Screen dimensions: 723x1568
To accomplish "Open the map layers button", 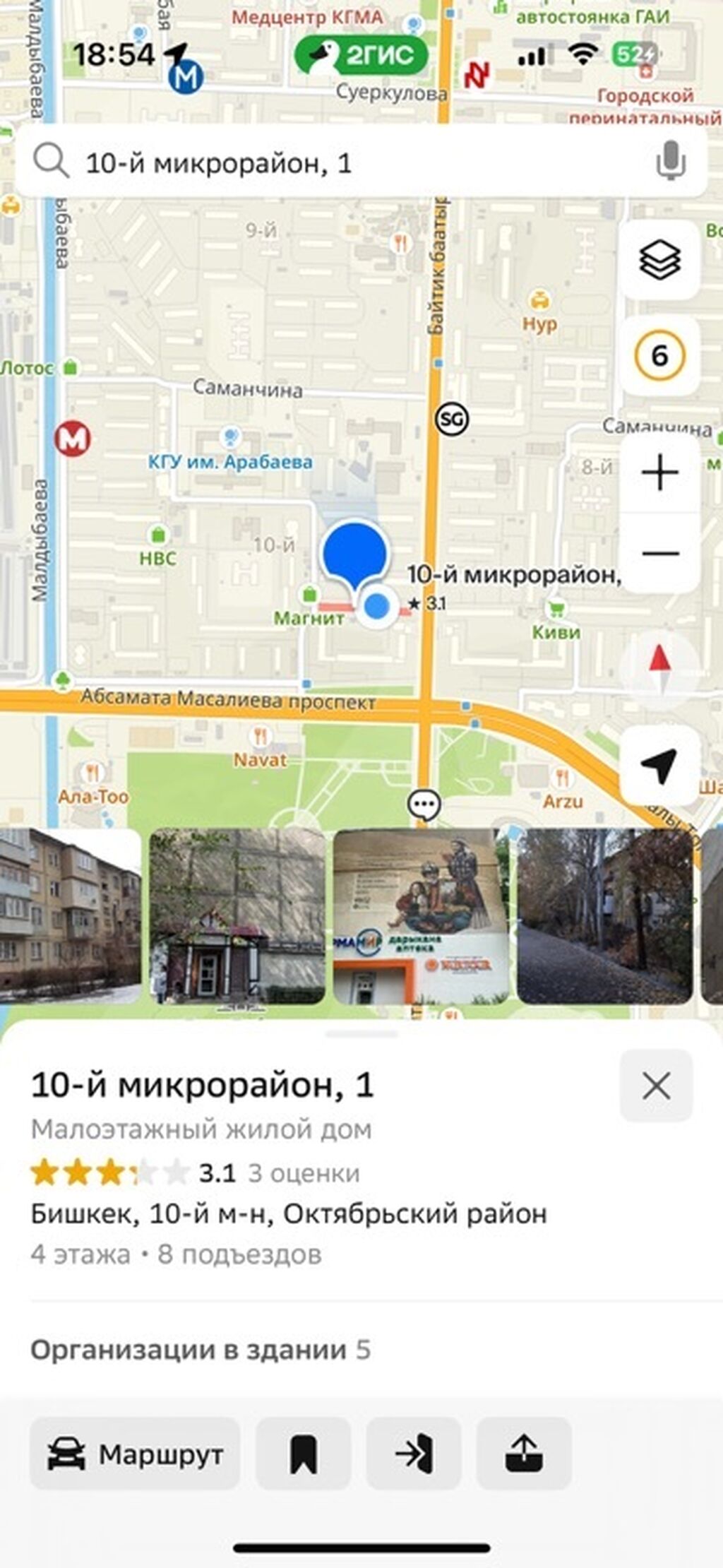I will coord(659,260).
